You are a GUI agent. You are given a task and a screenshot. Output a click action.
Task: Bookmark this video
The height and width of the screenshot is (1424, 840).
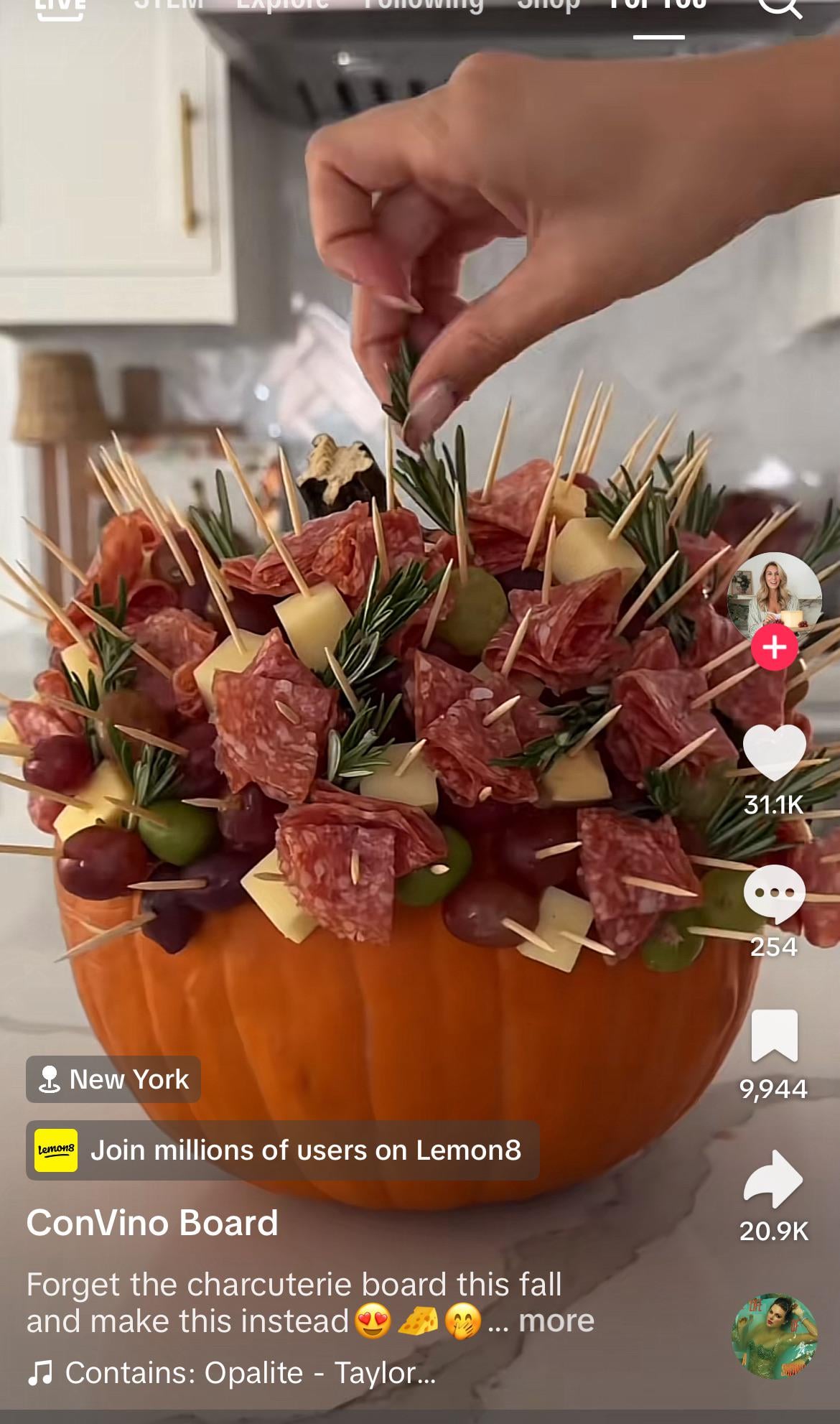[x=774, y=1036]
